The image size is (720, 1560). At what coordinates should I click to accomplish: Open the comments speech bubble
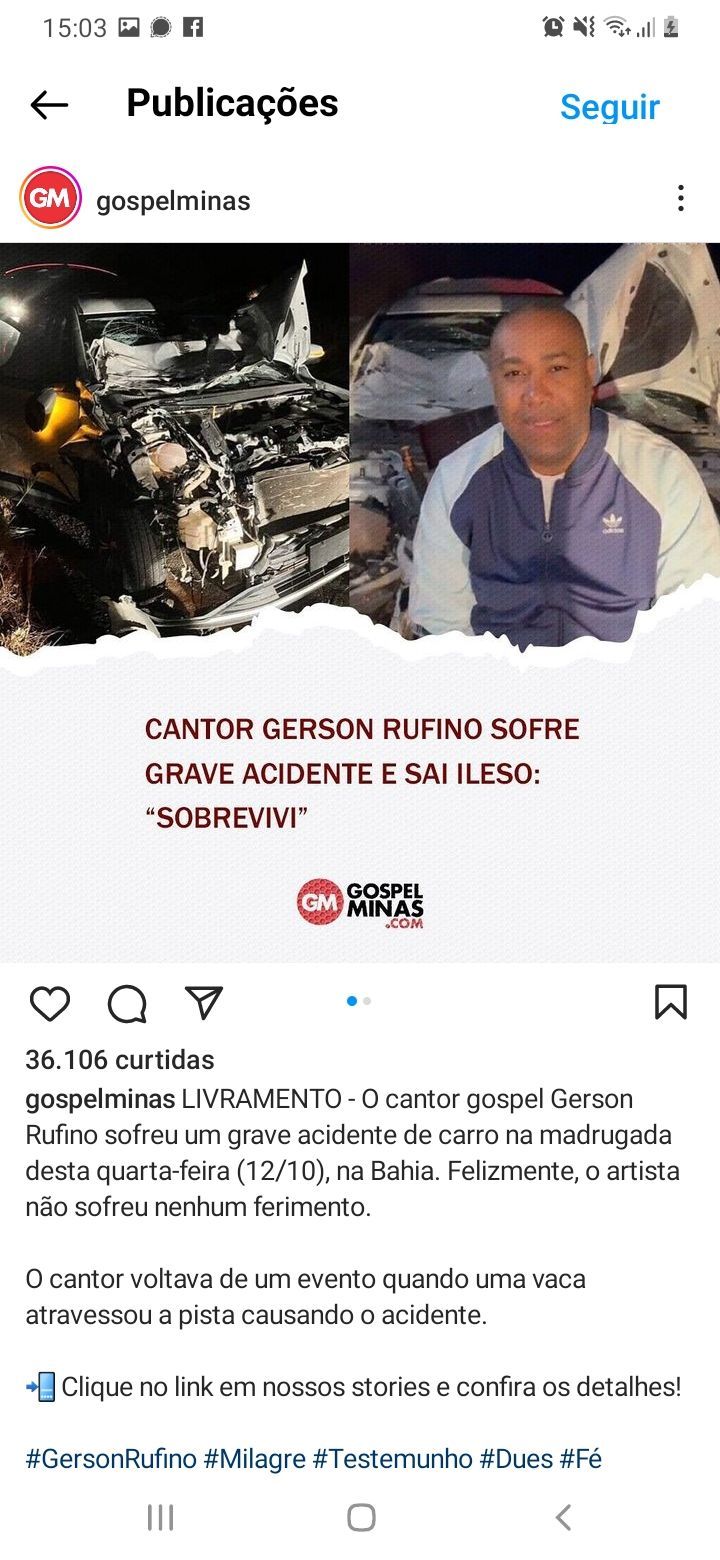coord(127,1002)
